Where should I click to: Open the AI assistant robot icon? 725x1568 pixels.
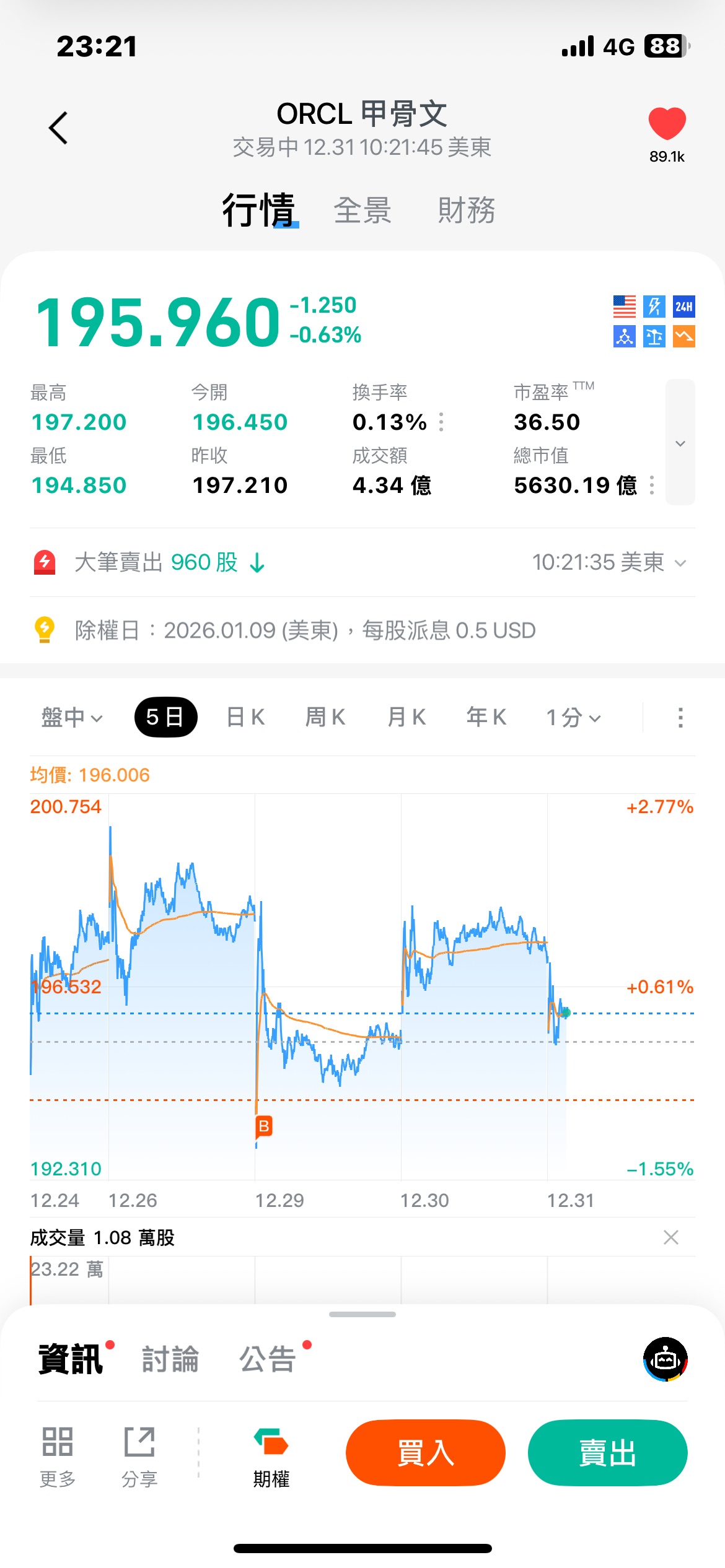(x=666, y=1359)
